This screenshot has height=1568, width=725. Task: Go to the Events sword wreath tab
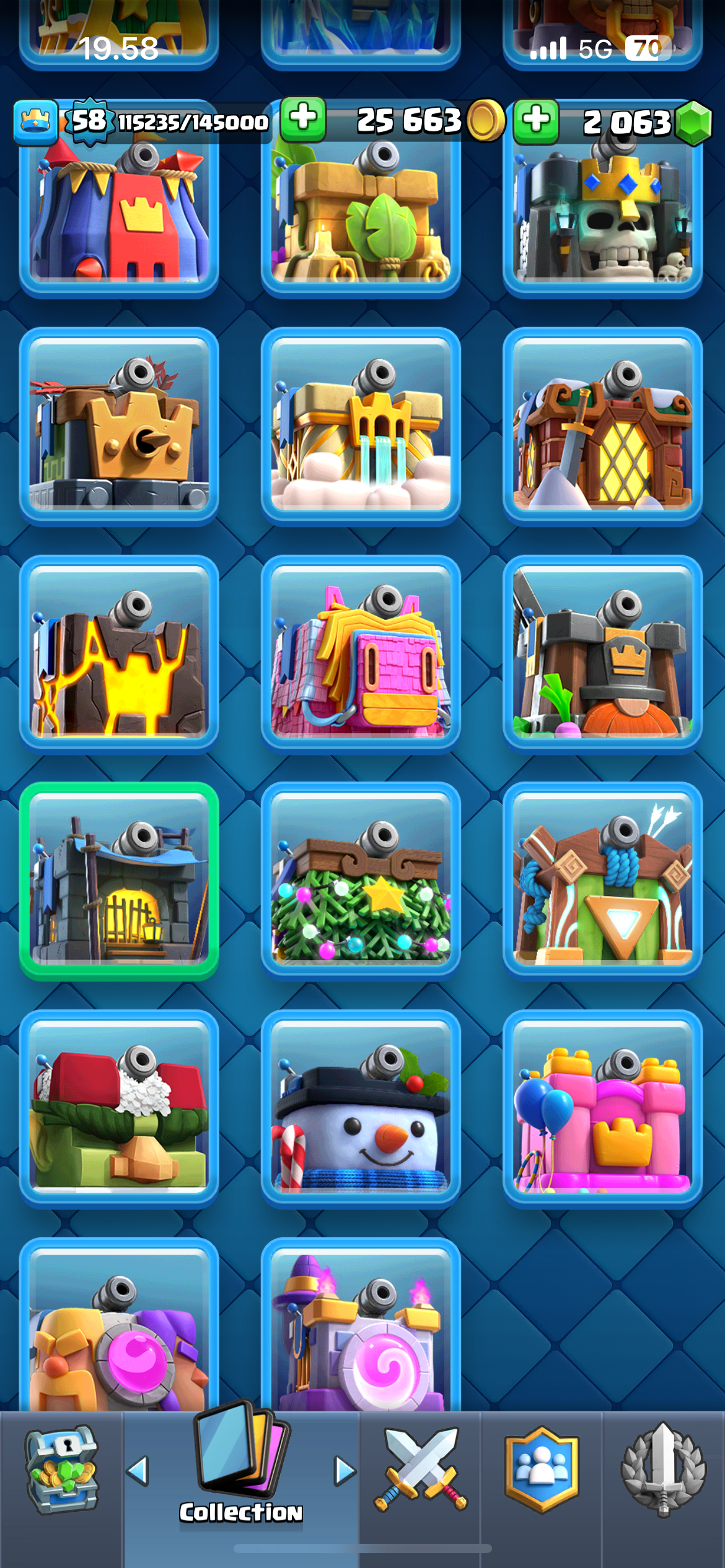[663, 1469]
